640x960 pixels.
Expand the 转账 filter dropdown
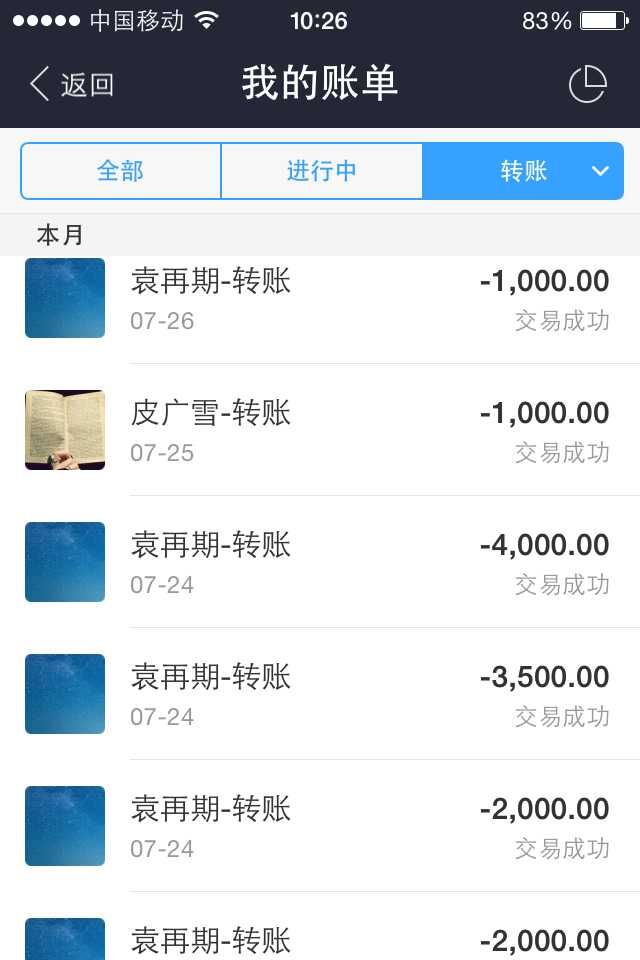600,171
